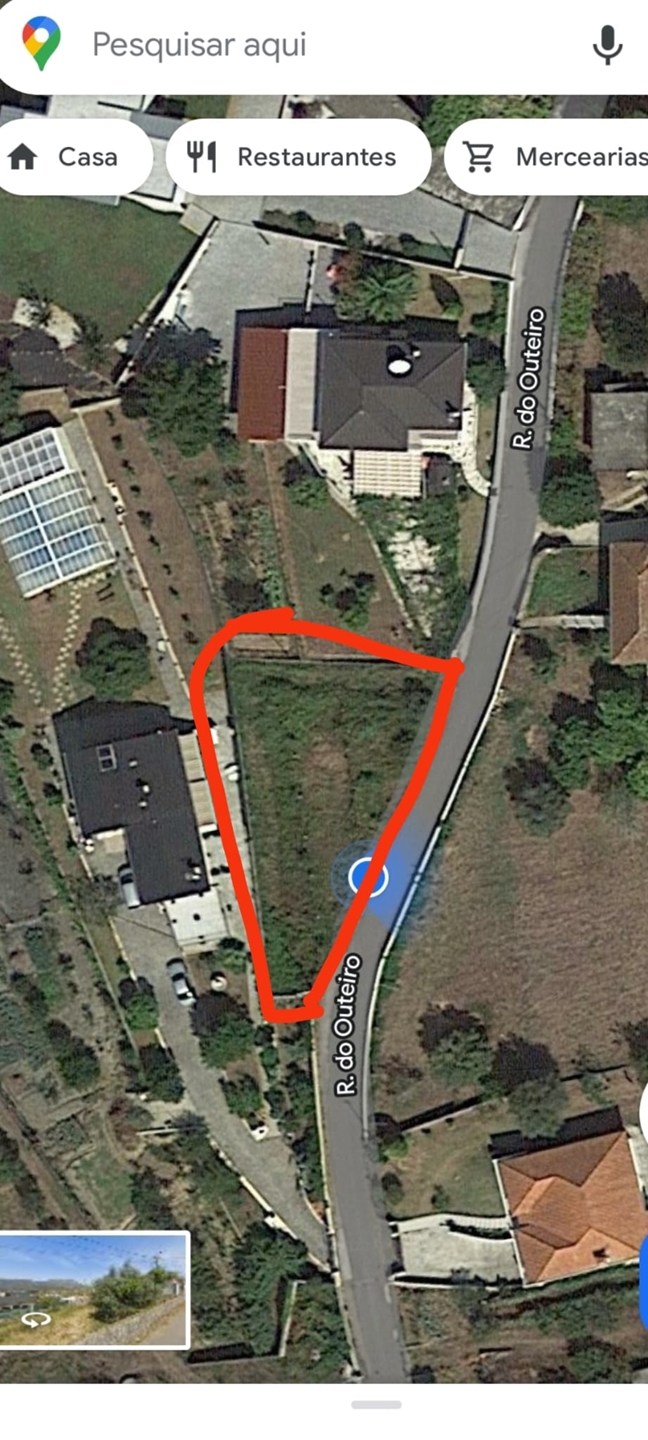The width and height of the screenshot is (648, 1440).
Task: Open the Street View thumbnail preview
Action: click(94, 1290)
